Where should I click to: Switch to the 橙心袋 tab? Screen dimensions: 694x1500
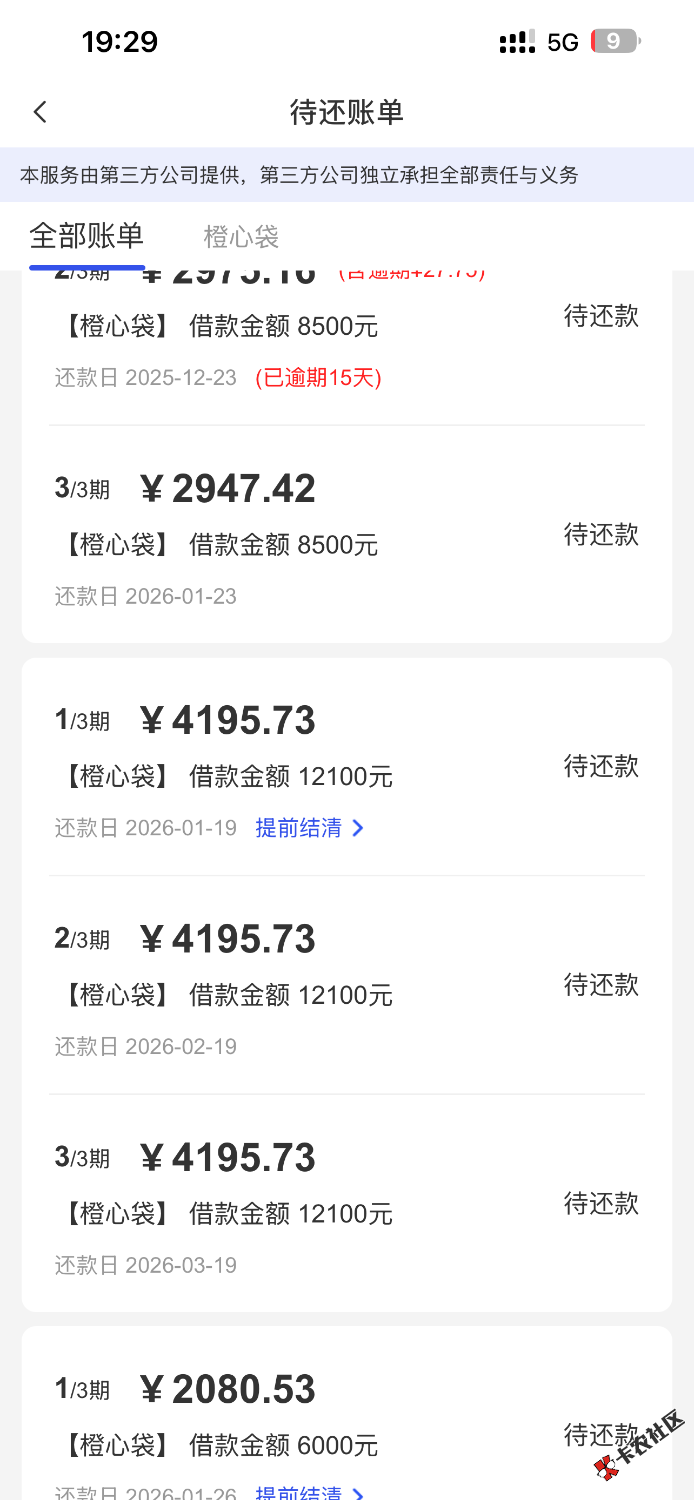(241, 237)
